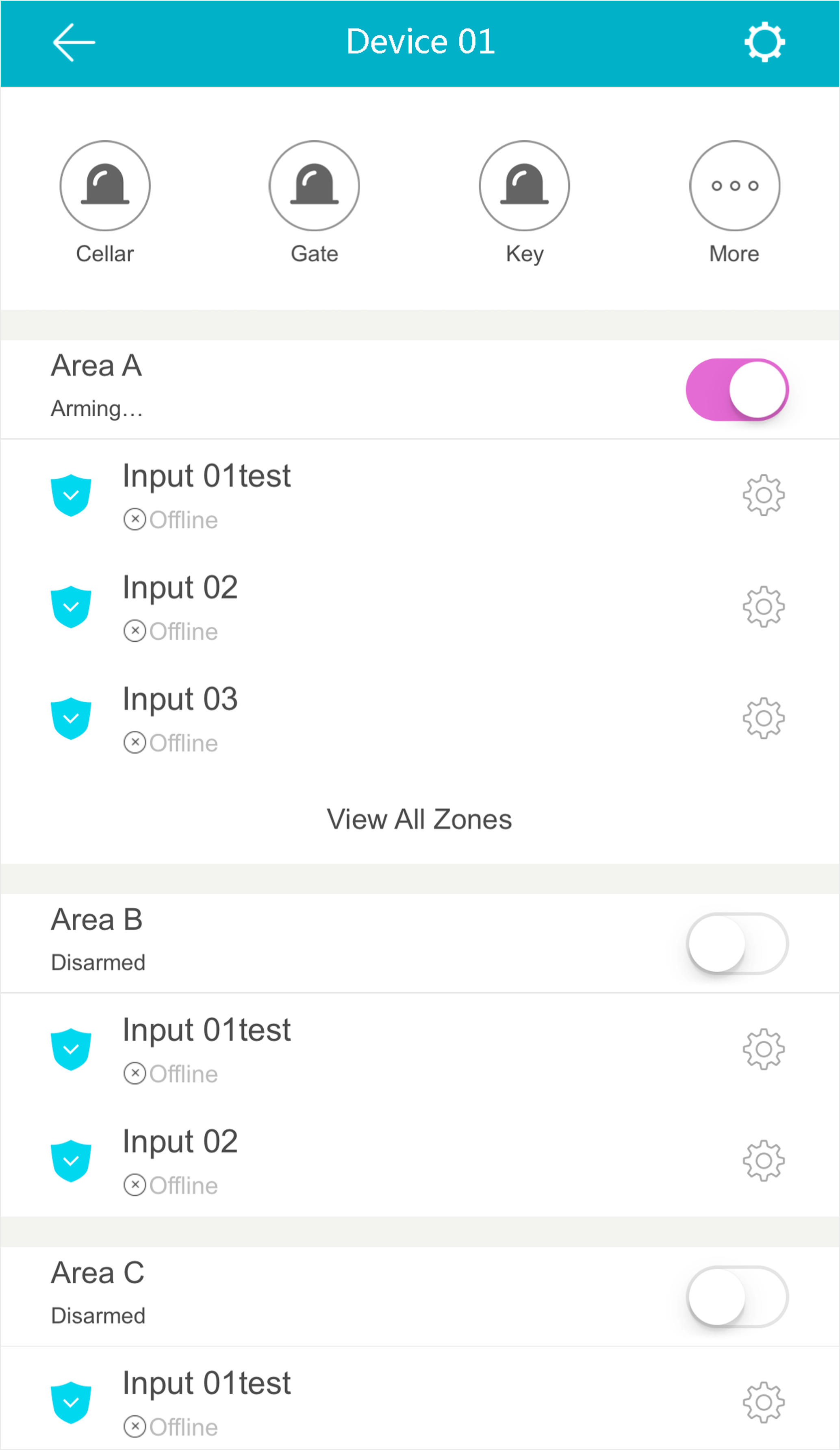The image size is (840, 1450).
Task: Open settings for Area B Input 02
Action: 764,1161
